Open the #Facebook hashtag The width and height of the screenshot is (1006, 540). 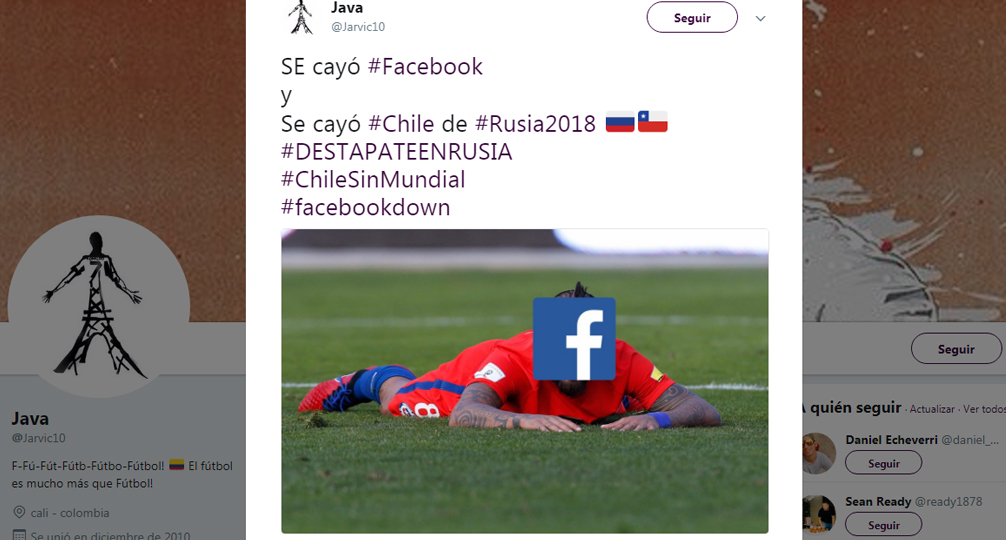click(x=425, y=67)
